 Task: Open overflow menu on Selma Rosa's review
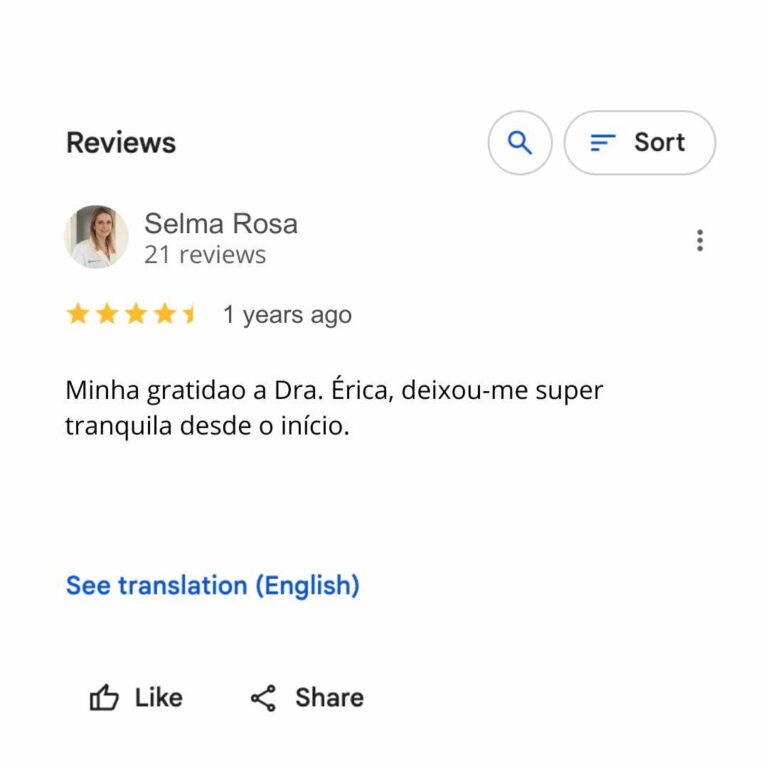[x=699, y=240]
